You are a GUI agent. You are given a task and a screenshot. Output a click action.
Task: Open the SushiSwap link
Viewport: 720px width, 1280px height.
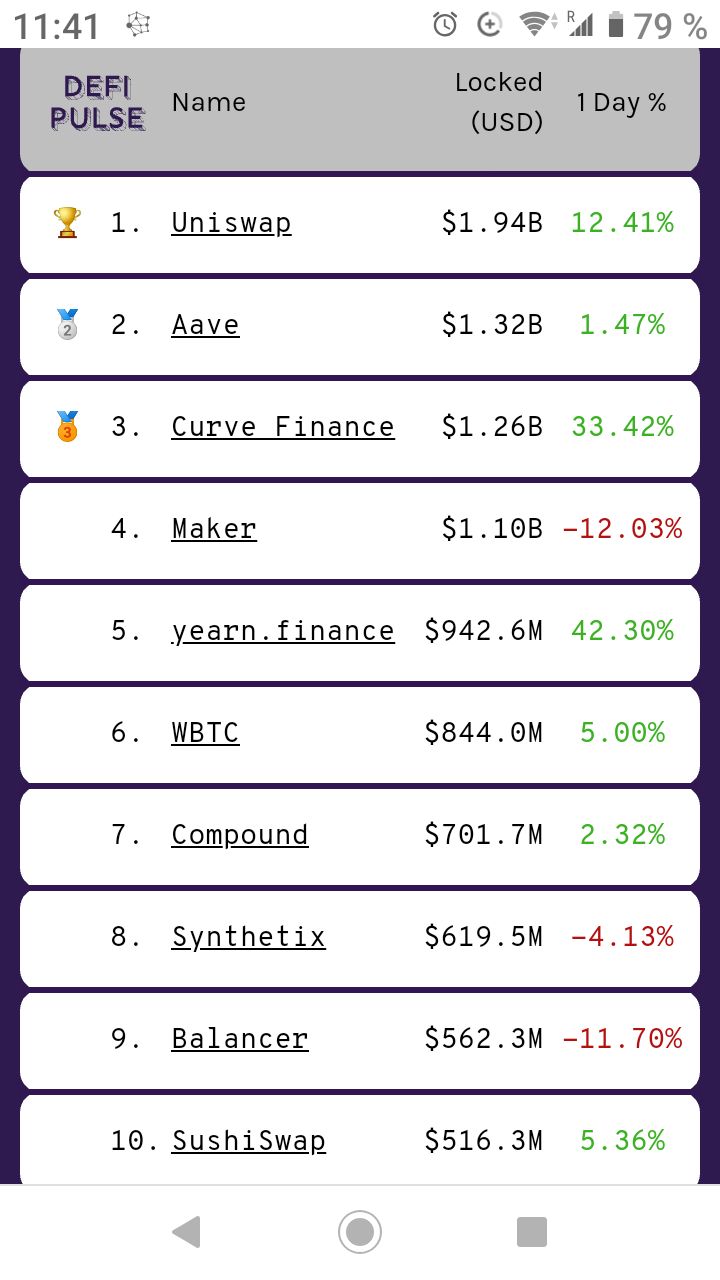click(248, 1141)
